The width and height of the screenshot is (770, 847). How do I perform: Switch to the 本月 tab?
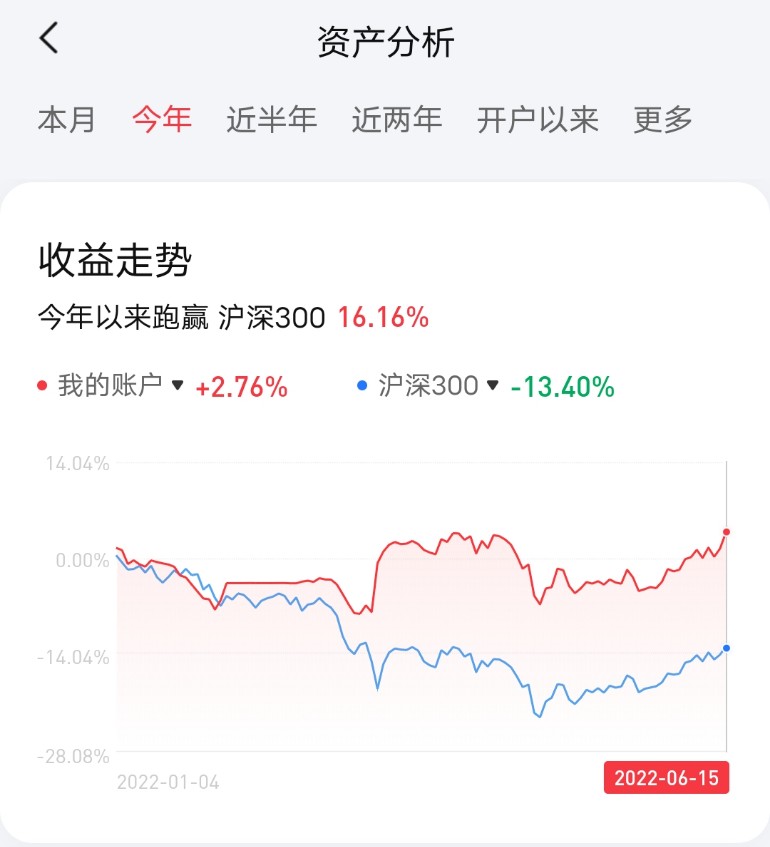tap(67, 120)
